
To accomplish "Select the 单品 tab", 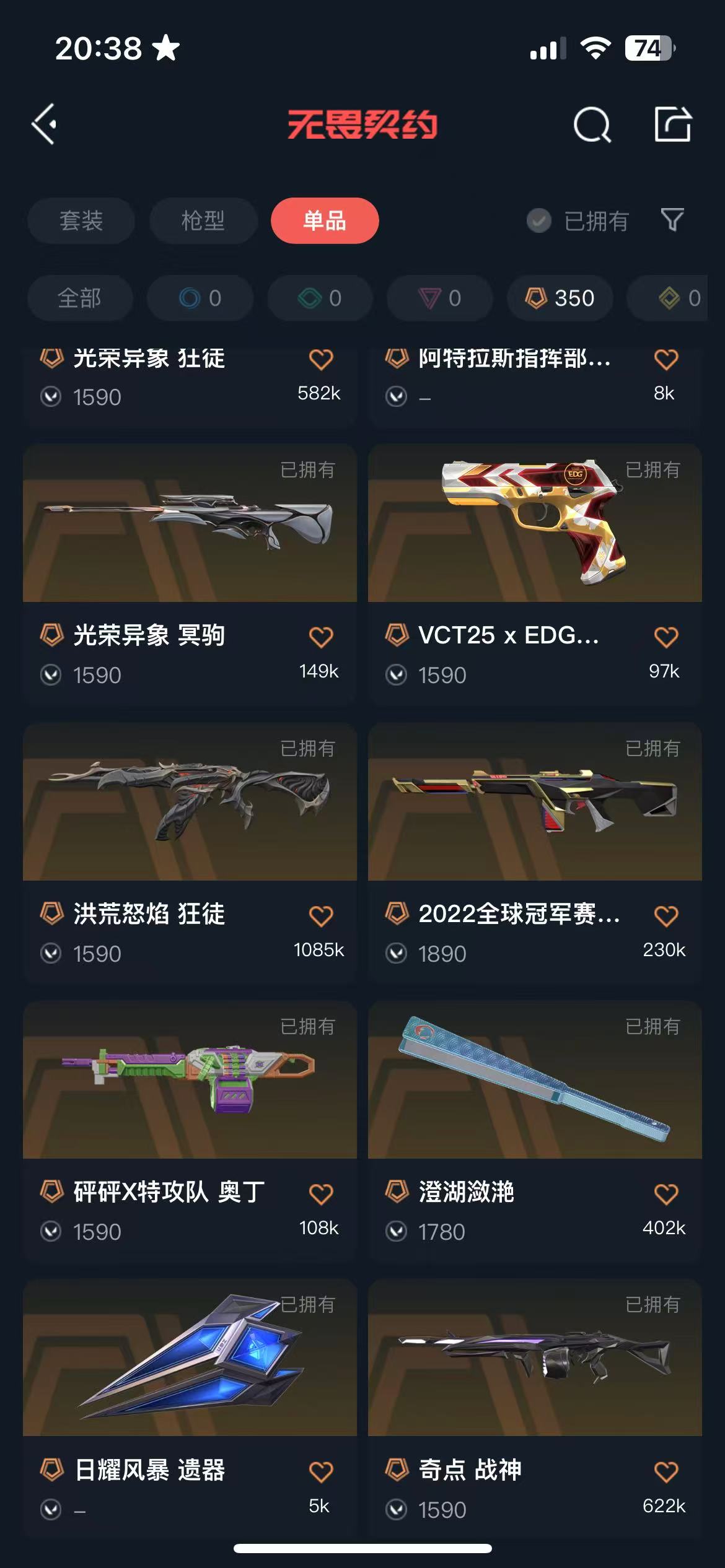I will click(325, 220).
